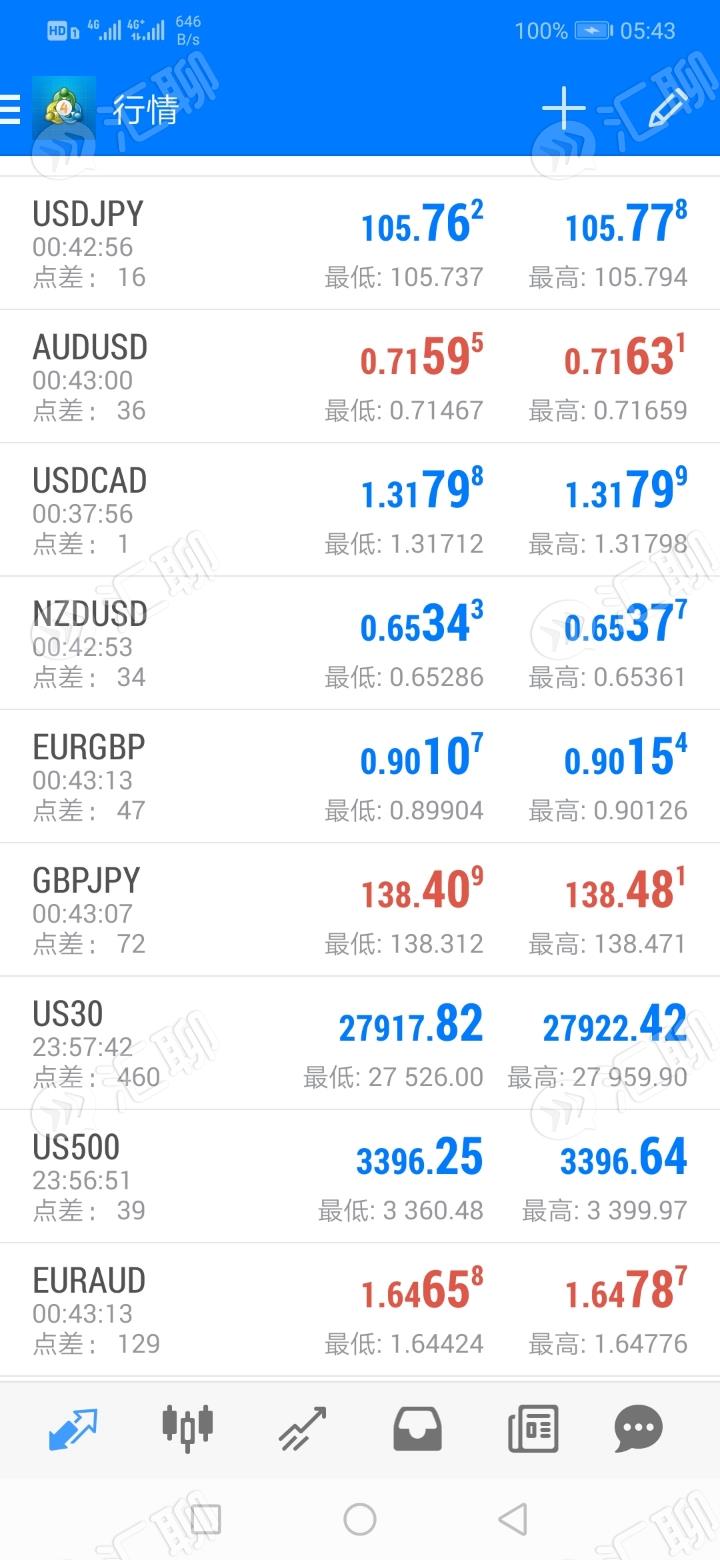Open USDCAD symbol options
Image resolution: width=720 pixels, height=1560 pixels.
click(x=360, y=509)
